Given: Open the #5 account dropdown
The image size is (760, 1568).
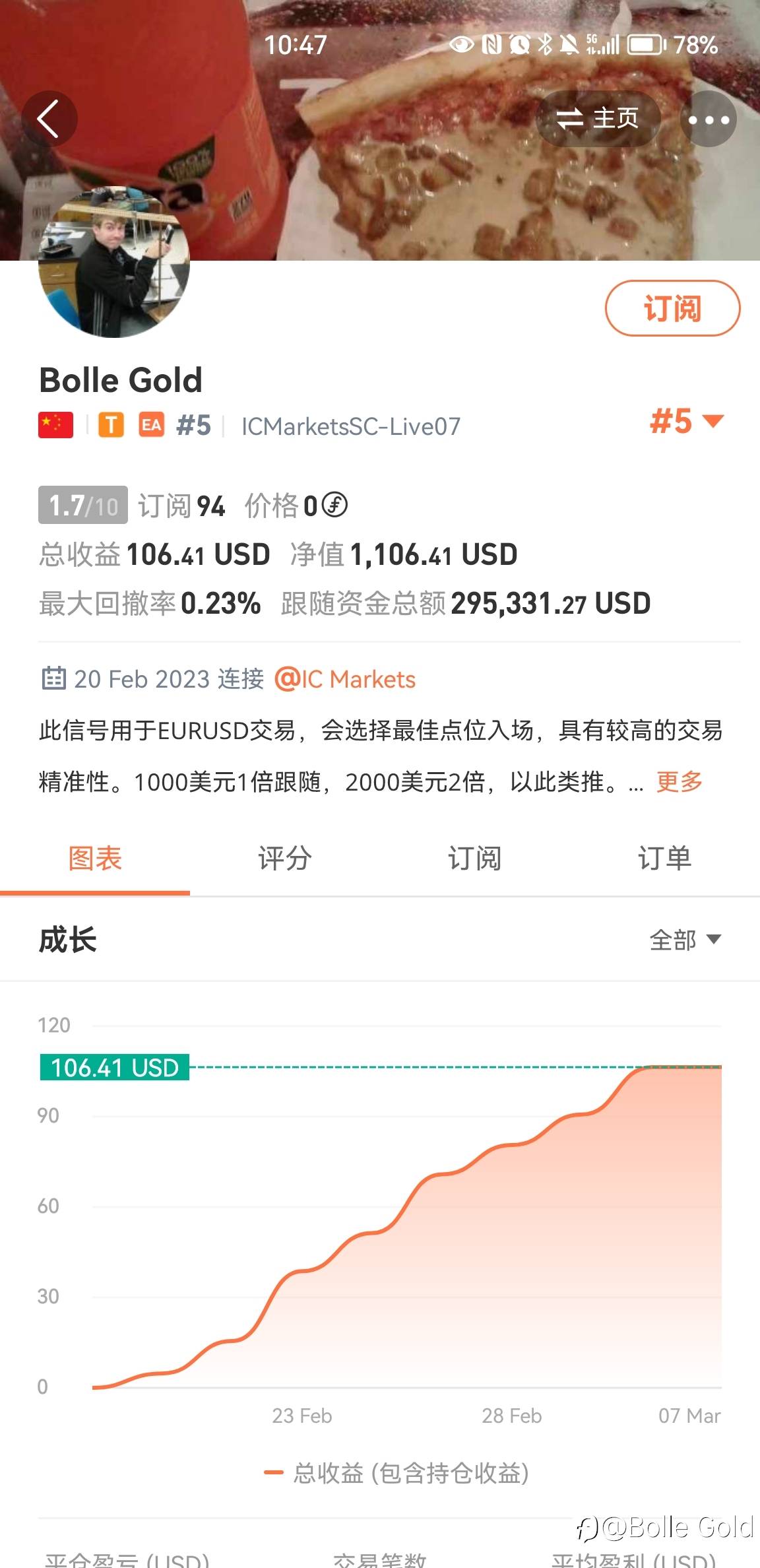Looking at the screenshot, I should click(x=687, y=420).
